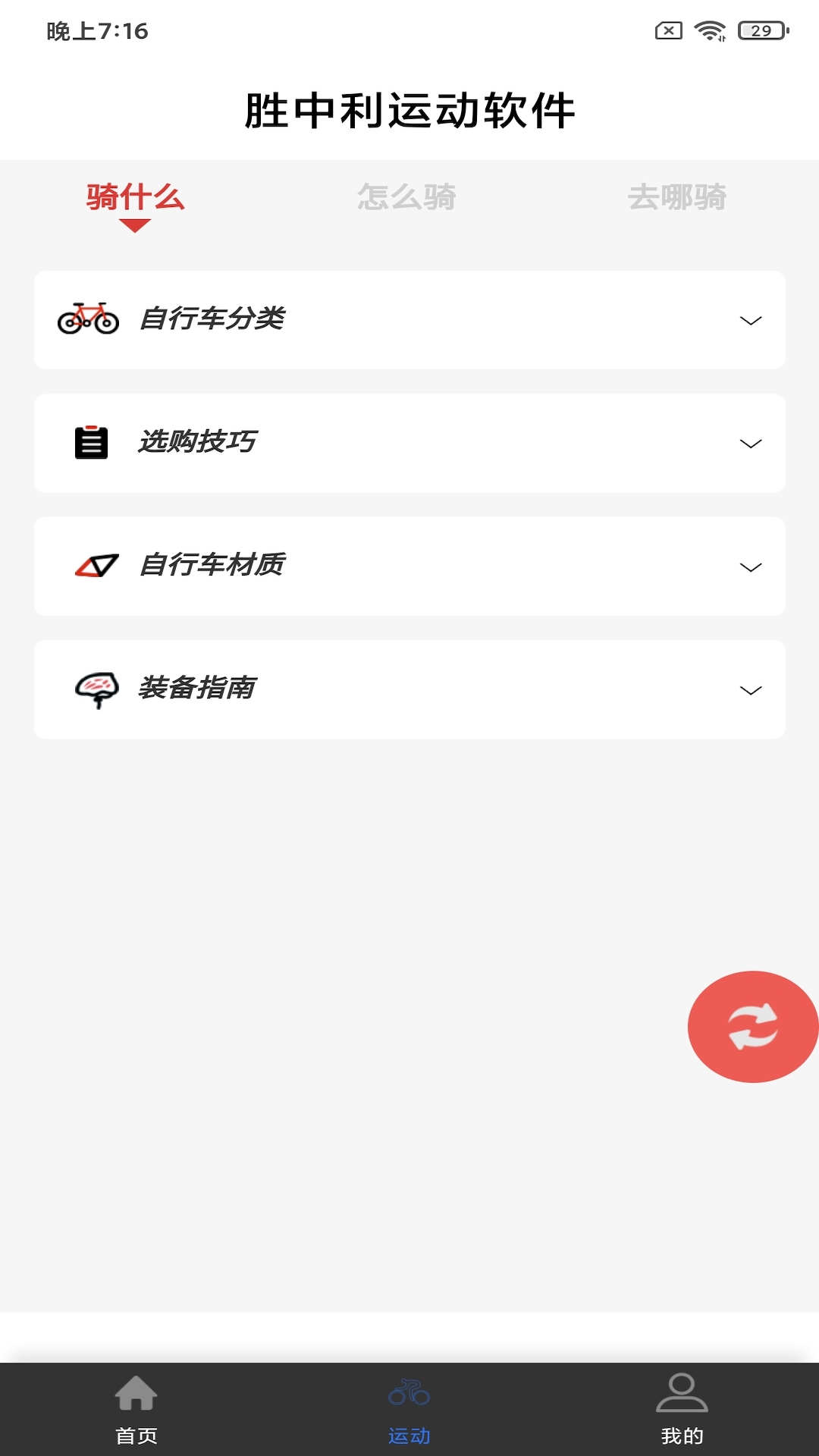The height and width of the screenshot is (1456, 819).
Task: Select the bike frame icon beside 自行车材质
Action: (x=95, y=566)
